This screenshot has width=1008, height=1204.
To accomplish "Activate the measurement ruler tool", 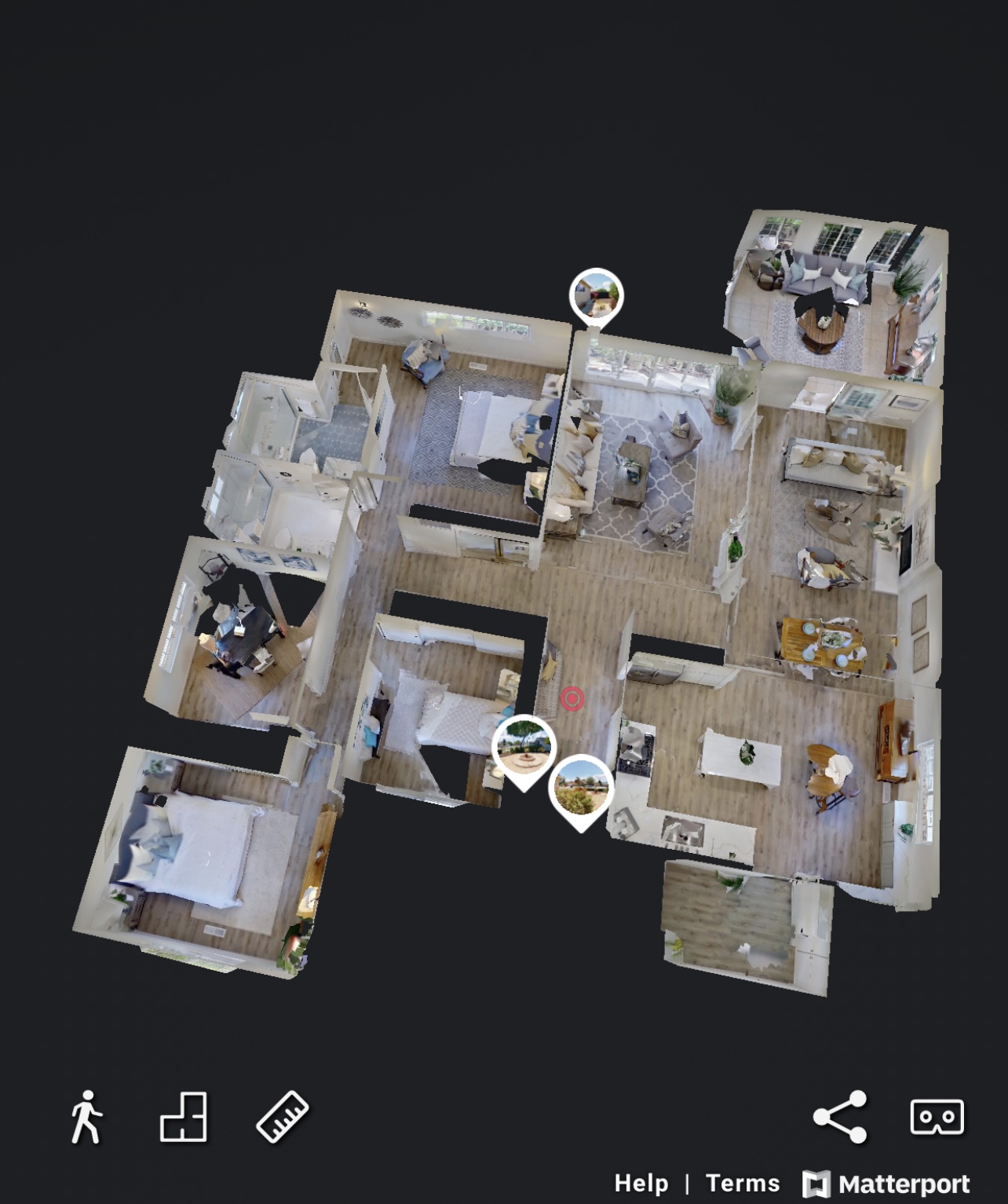I will pos(283,1116).
